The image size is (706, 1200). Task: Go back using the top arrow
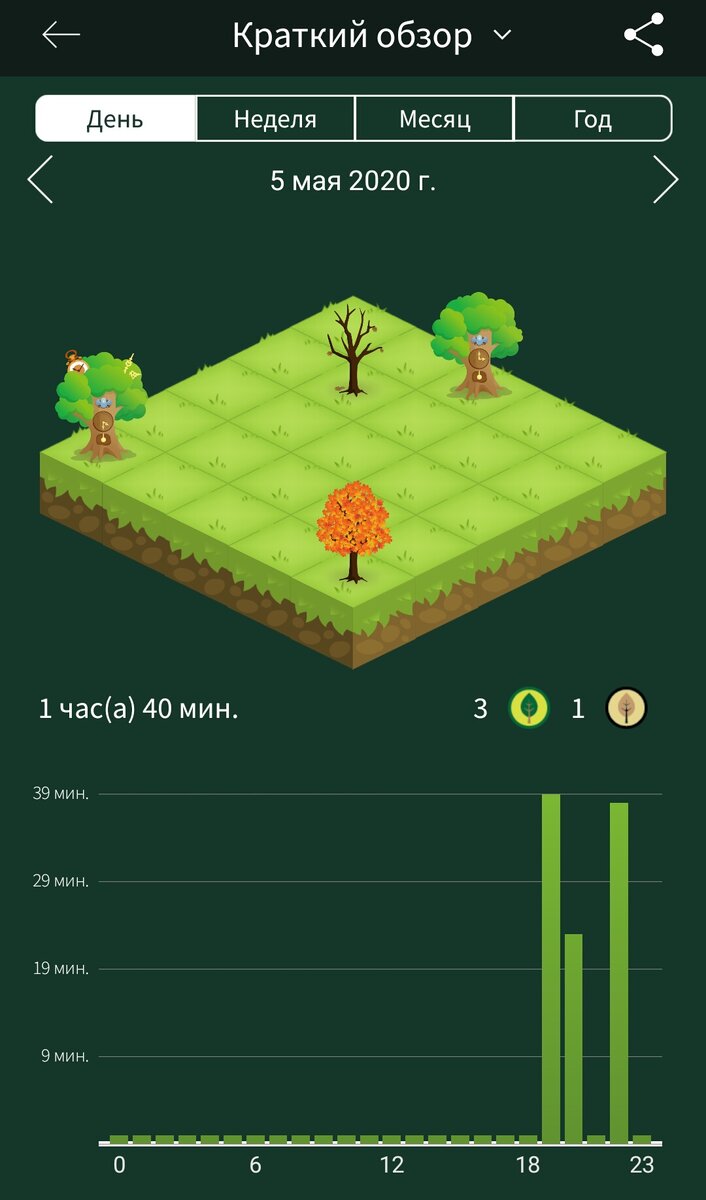(x=60, y=36)
